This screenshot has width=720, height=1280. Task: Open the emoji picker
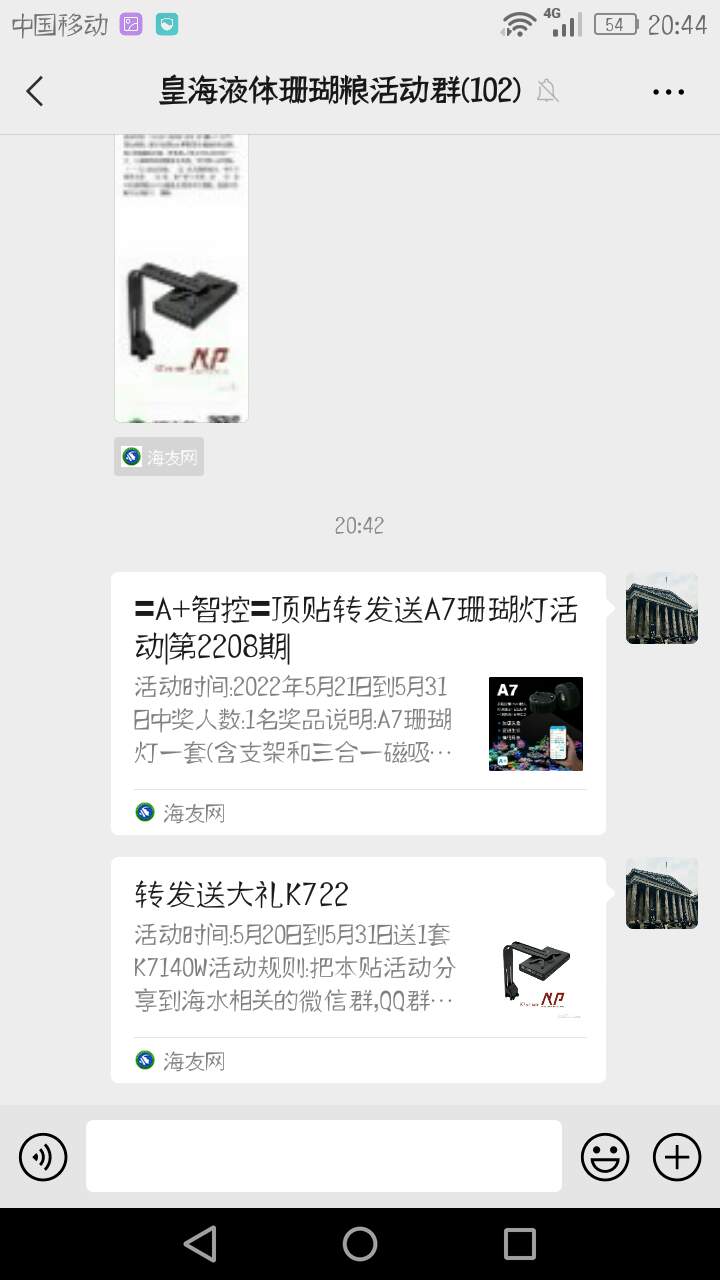[x=605, y=1157]
